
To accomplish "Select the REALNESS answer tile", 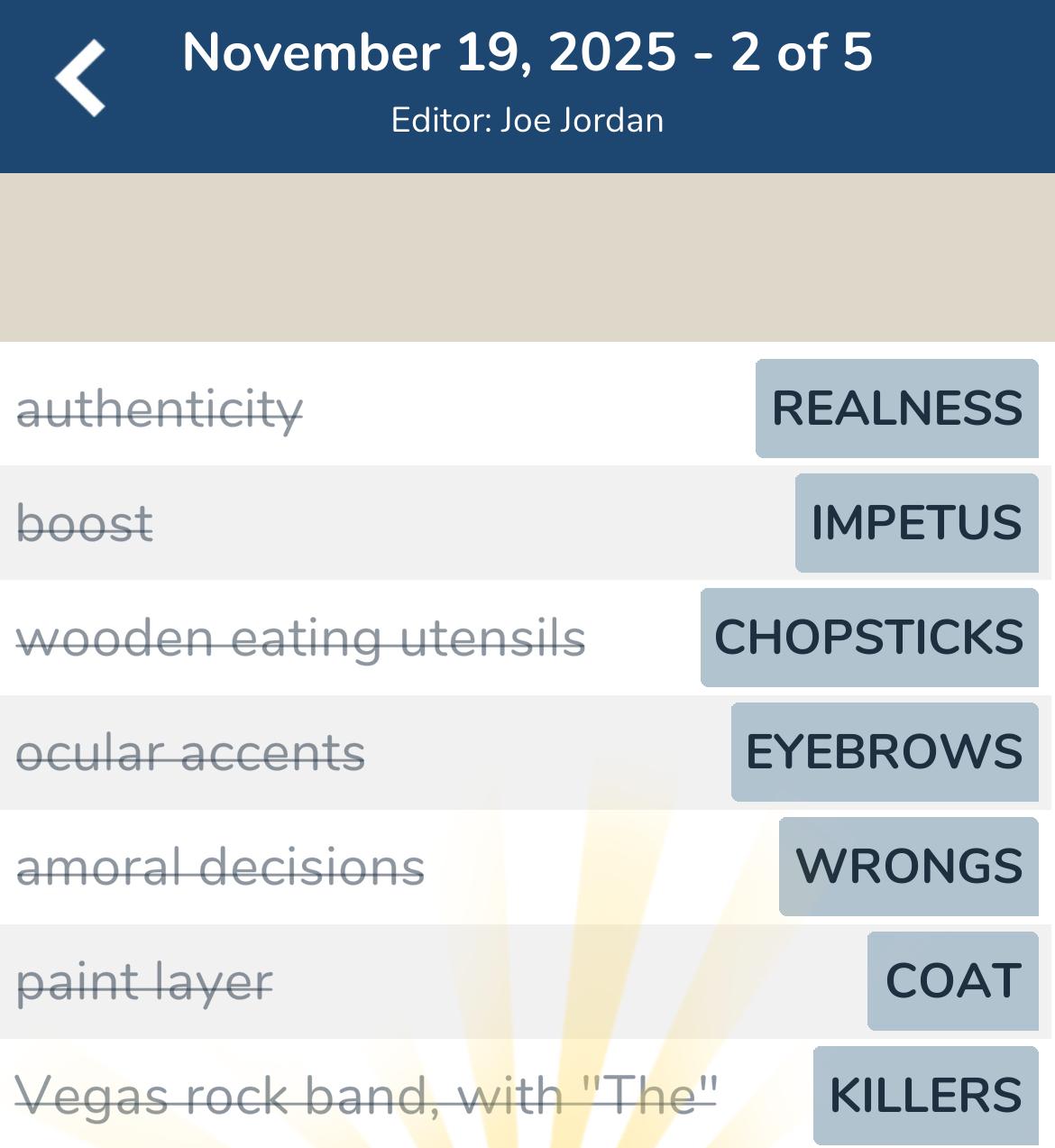I will click(896, 407).
